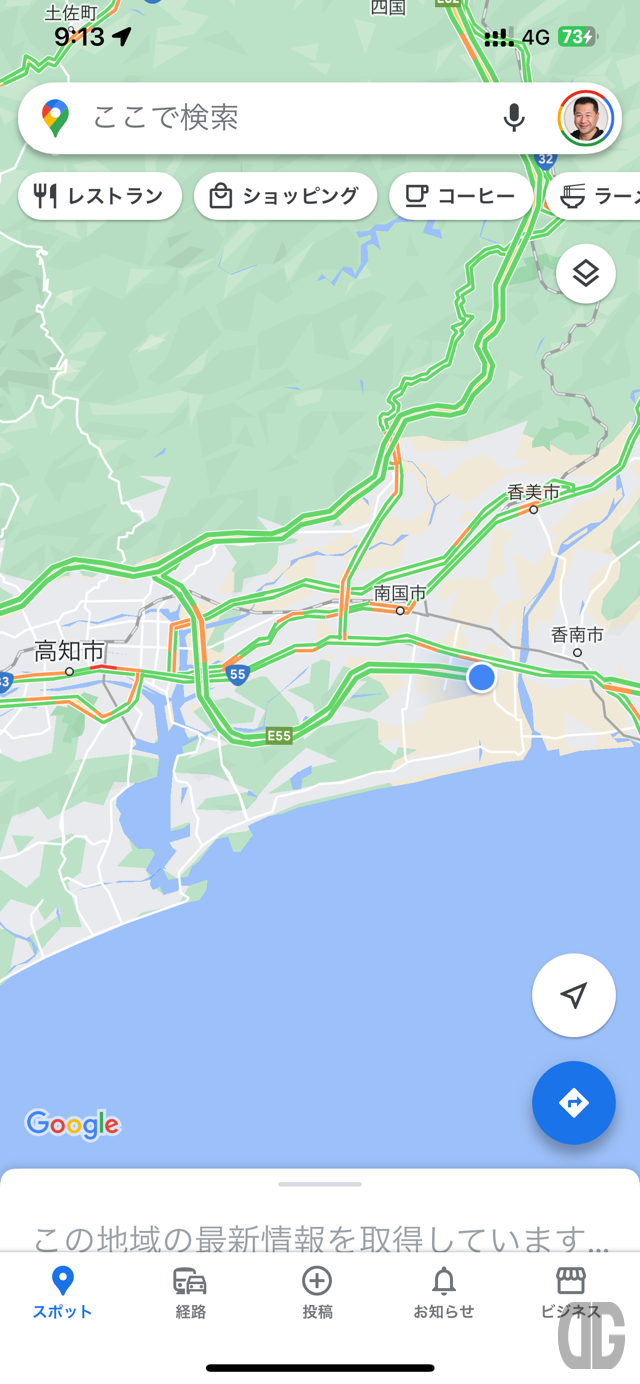Switch to the お知らせ tab
The width and height of the screenshot is (640, 1384).
point(444,1292)
